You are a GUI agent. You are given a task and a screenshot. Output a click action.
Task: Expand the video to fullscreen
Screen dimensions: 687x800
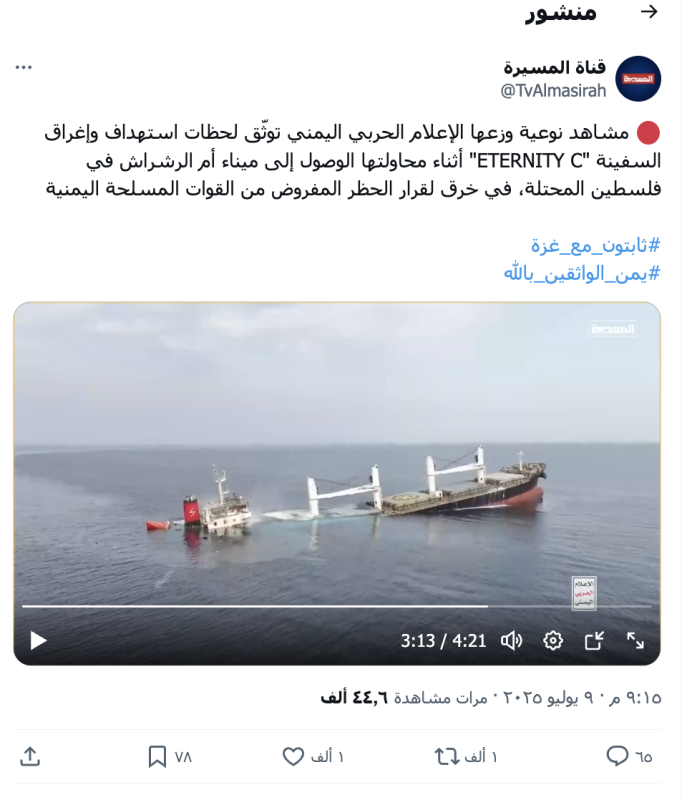point(635,640)
